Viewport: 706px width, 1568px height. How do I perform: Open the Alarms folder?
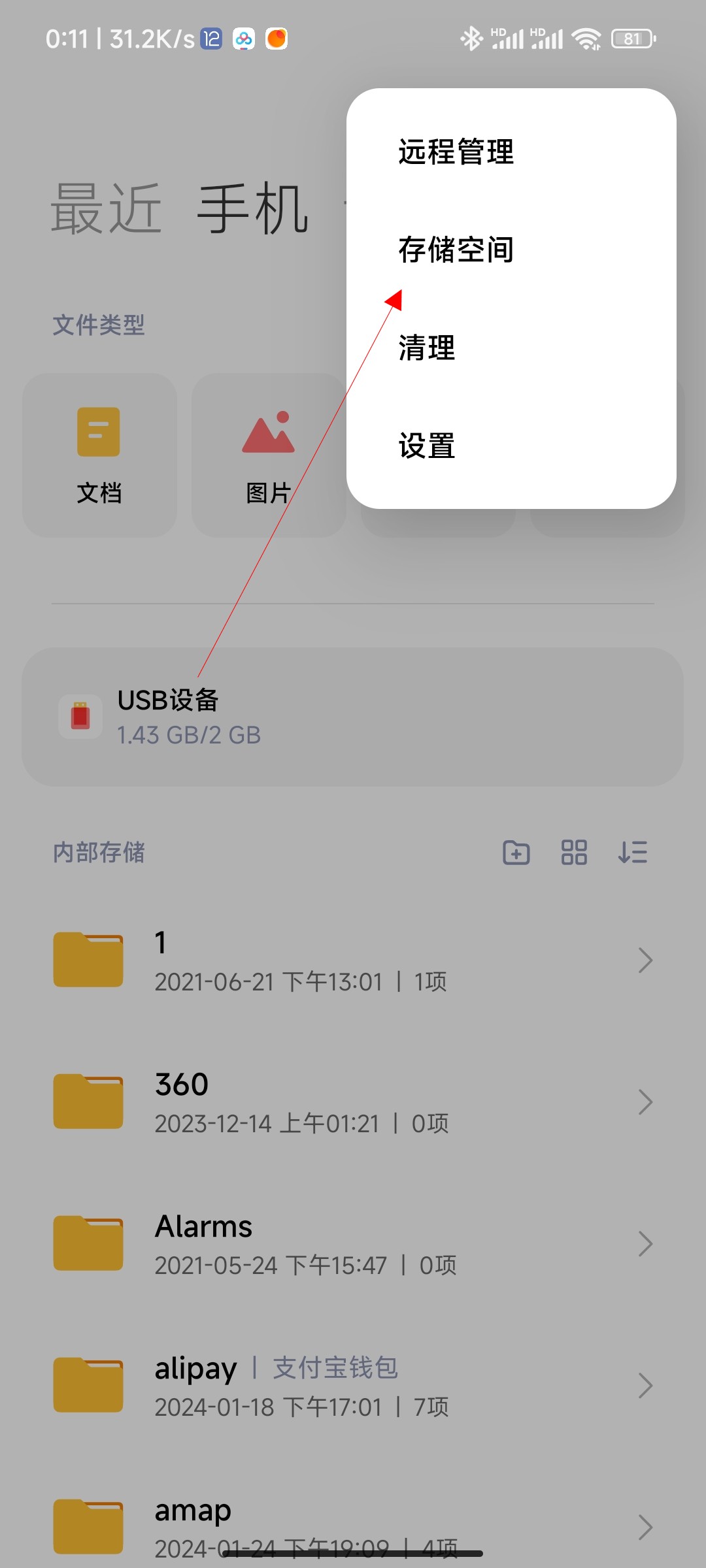coord(353,1244)
